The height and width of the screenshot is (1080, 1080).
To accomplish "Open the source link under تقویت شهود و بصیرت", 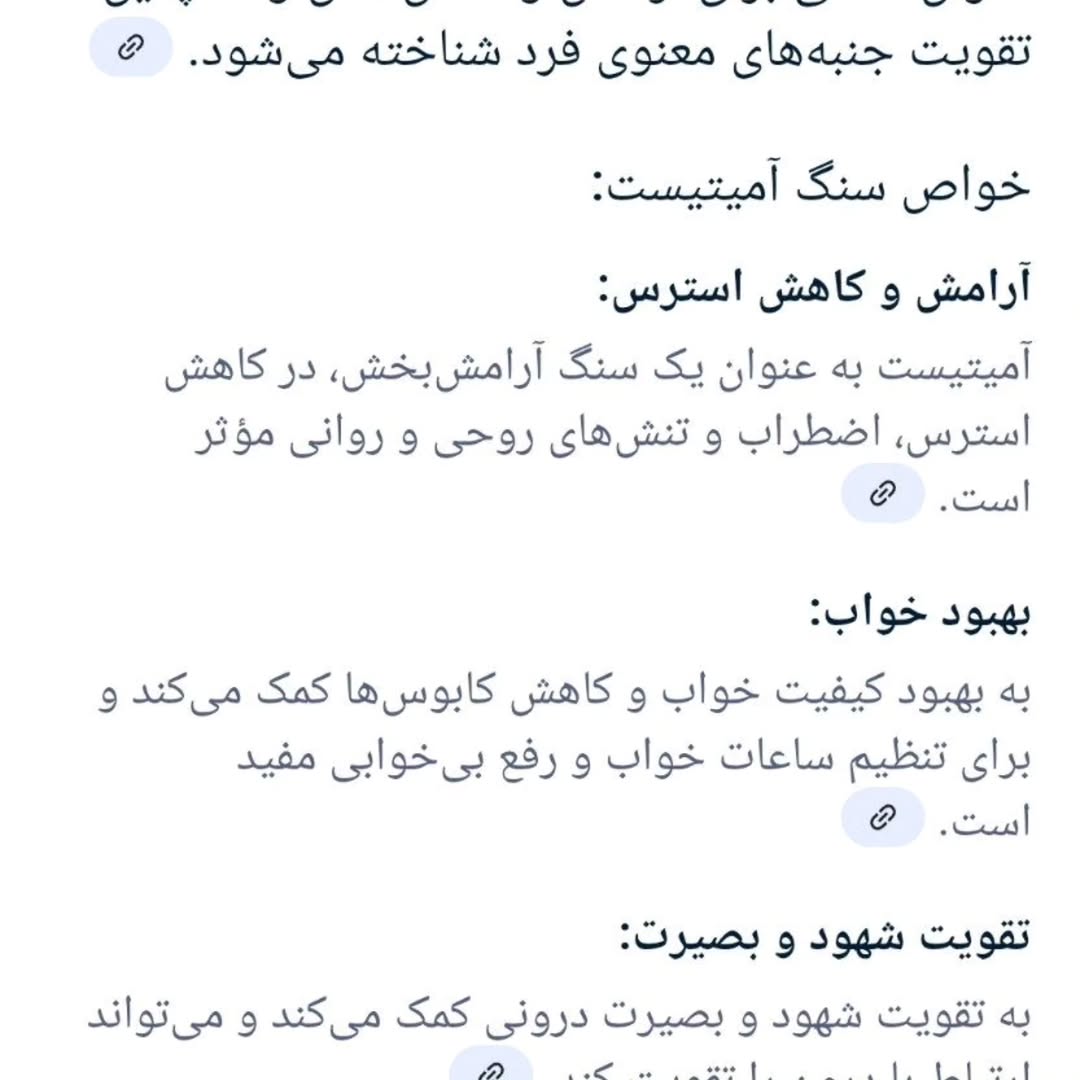I will tap(490, 1068).
